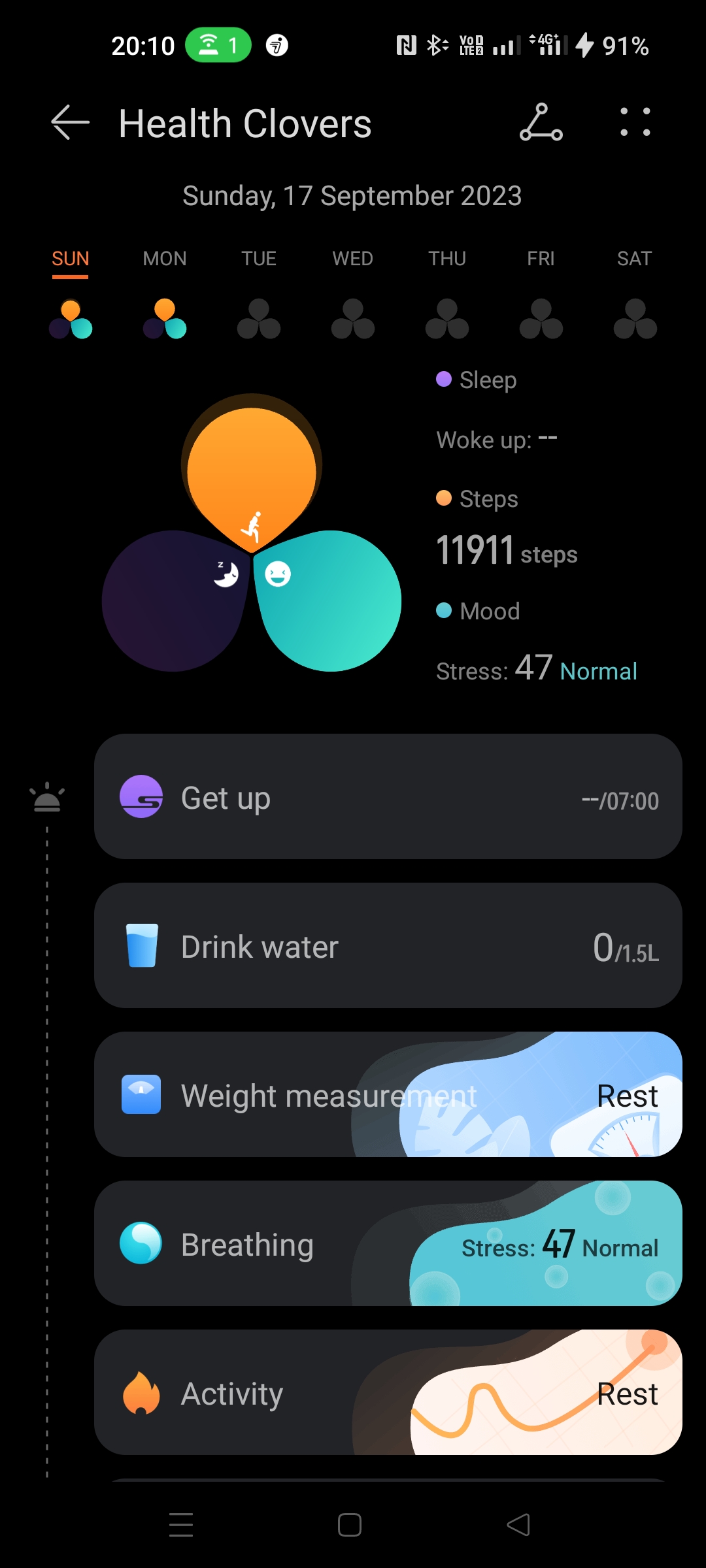Open the Activity card
706x1568 pixels.
(388, 1392)
